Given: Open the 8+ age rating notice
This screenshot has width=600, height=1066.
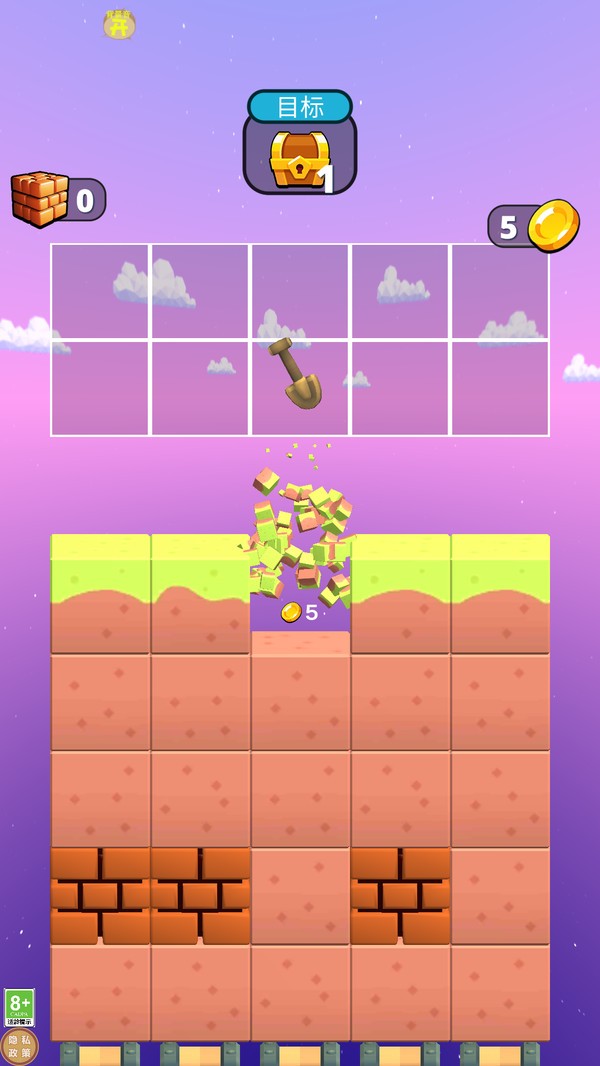Looking at the screenshot, I should [19, 1007].
